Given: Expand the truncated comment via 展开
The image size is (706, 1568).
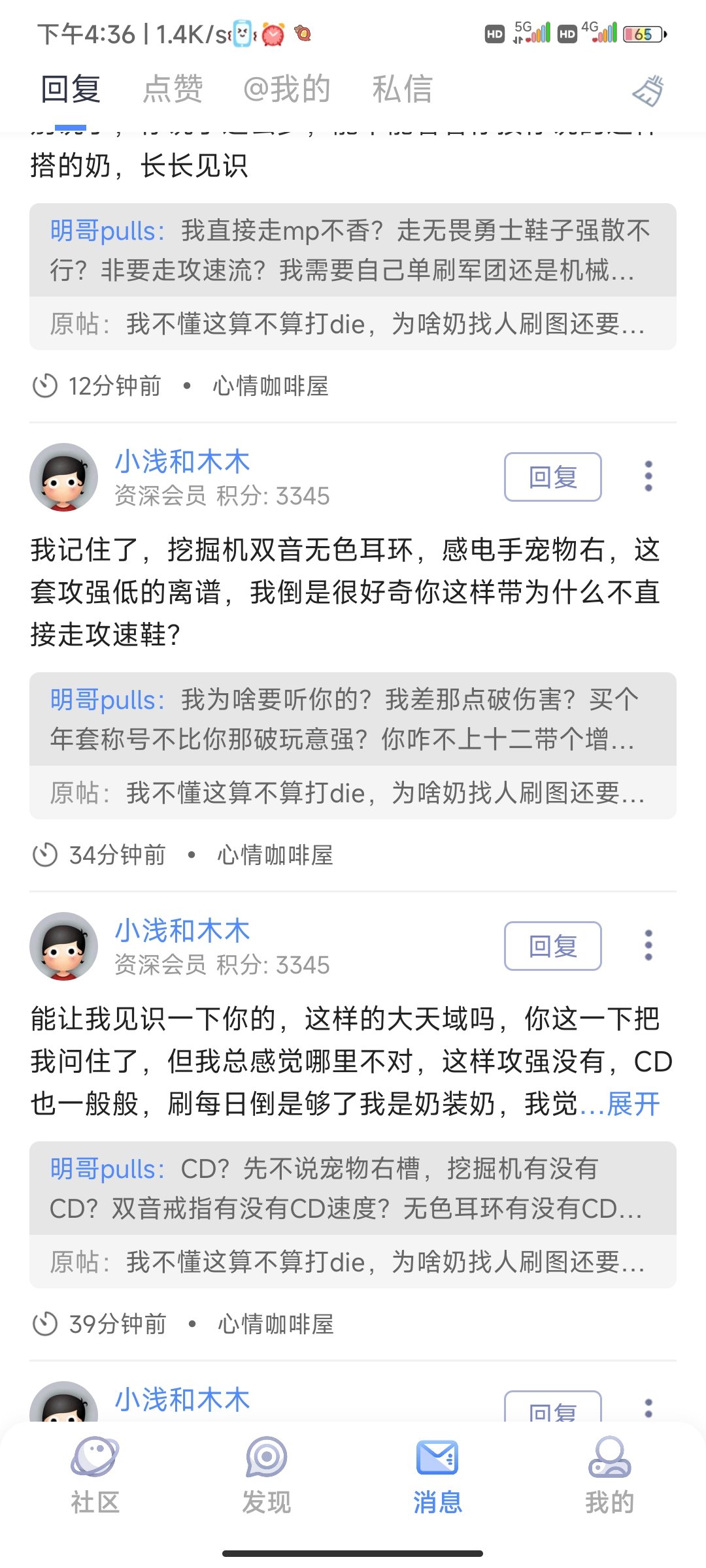Looking at the screenshot, I should [633, 1104].
